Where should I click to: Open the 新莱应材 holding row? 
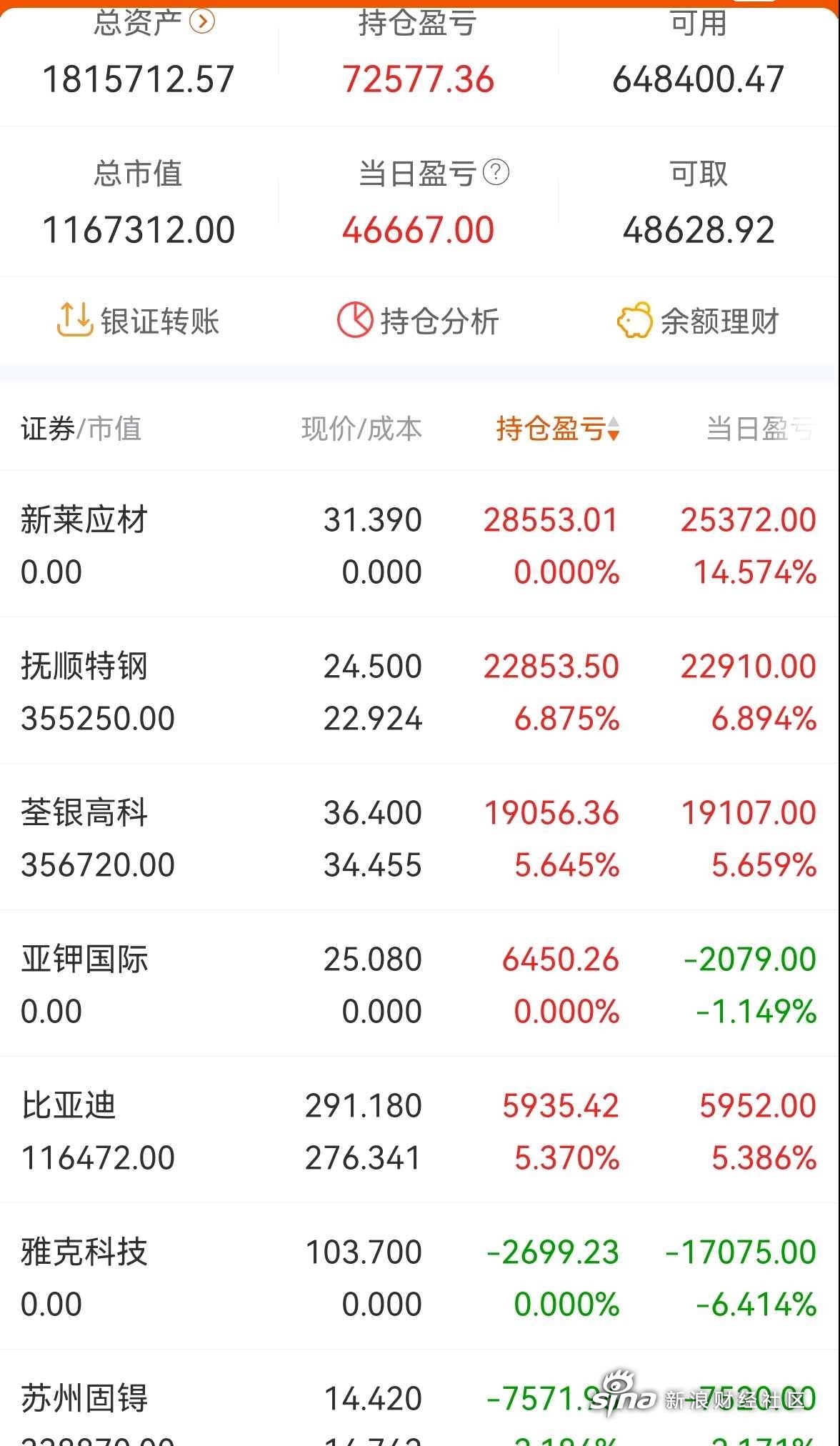420,544
